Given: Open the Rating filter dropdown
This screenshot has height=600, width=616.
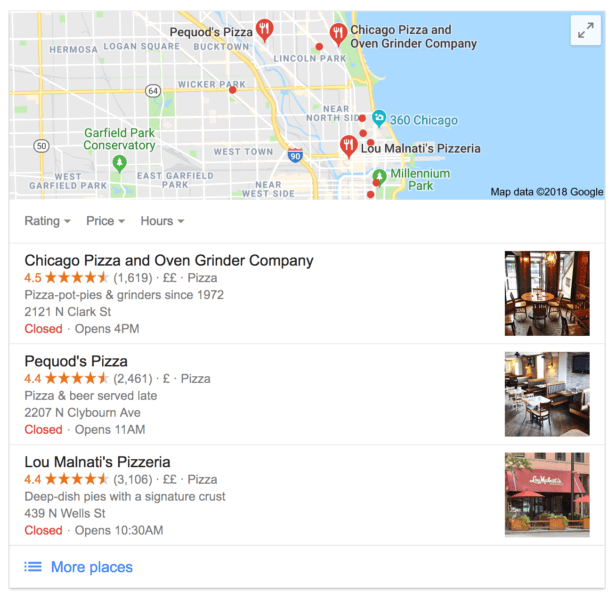Looking at the screenshot, I should click(x=47, y=221).
